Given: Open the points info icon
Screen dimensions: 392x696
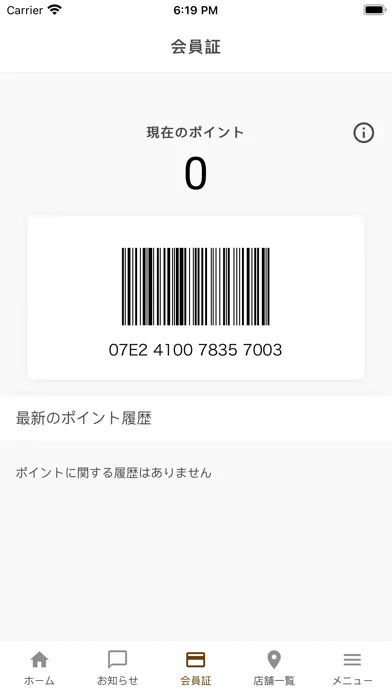Looking at the screenshot, I should coord(364,133).
